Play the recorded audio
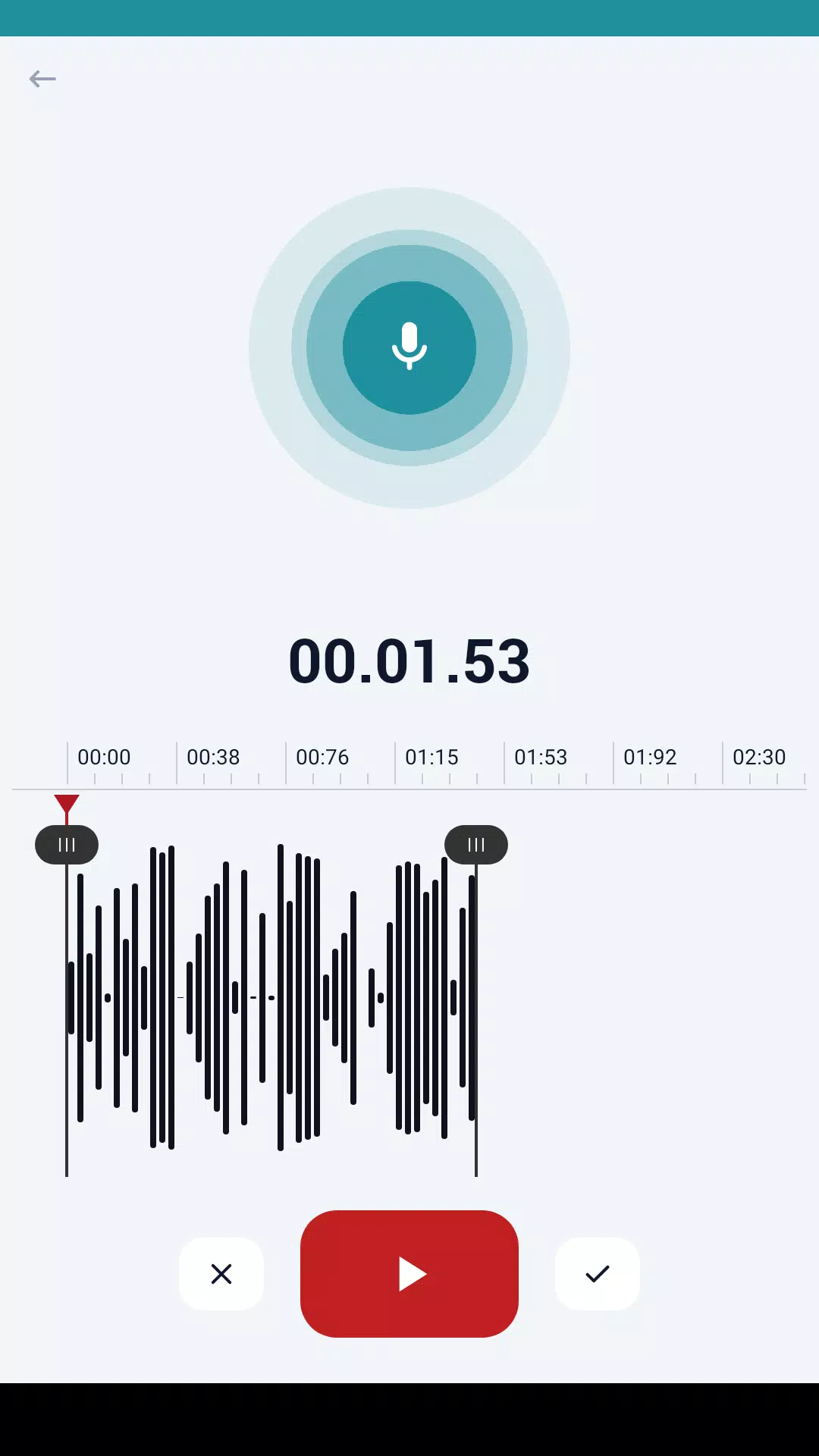This screenshot has height=1456, width=819. point(409,1274)
